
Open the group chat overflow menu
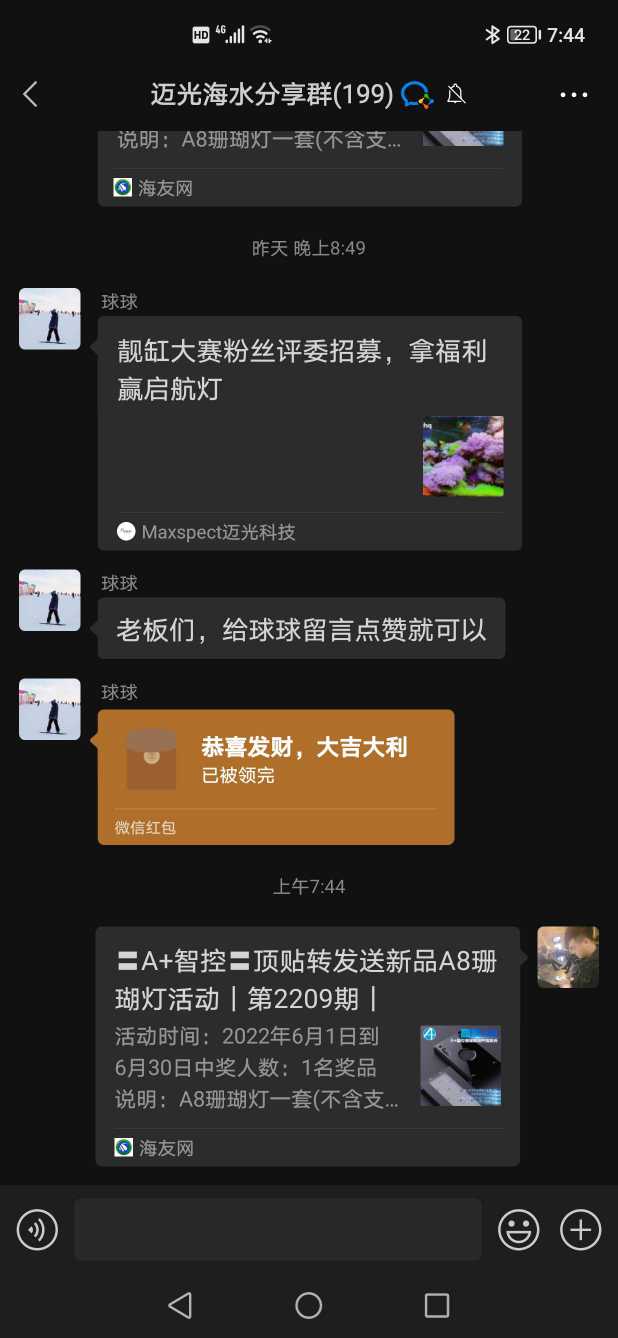(x=574, y=95)
